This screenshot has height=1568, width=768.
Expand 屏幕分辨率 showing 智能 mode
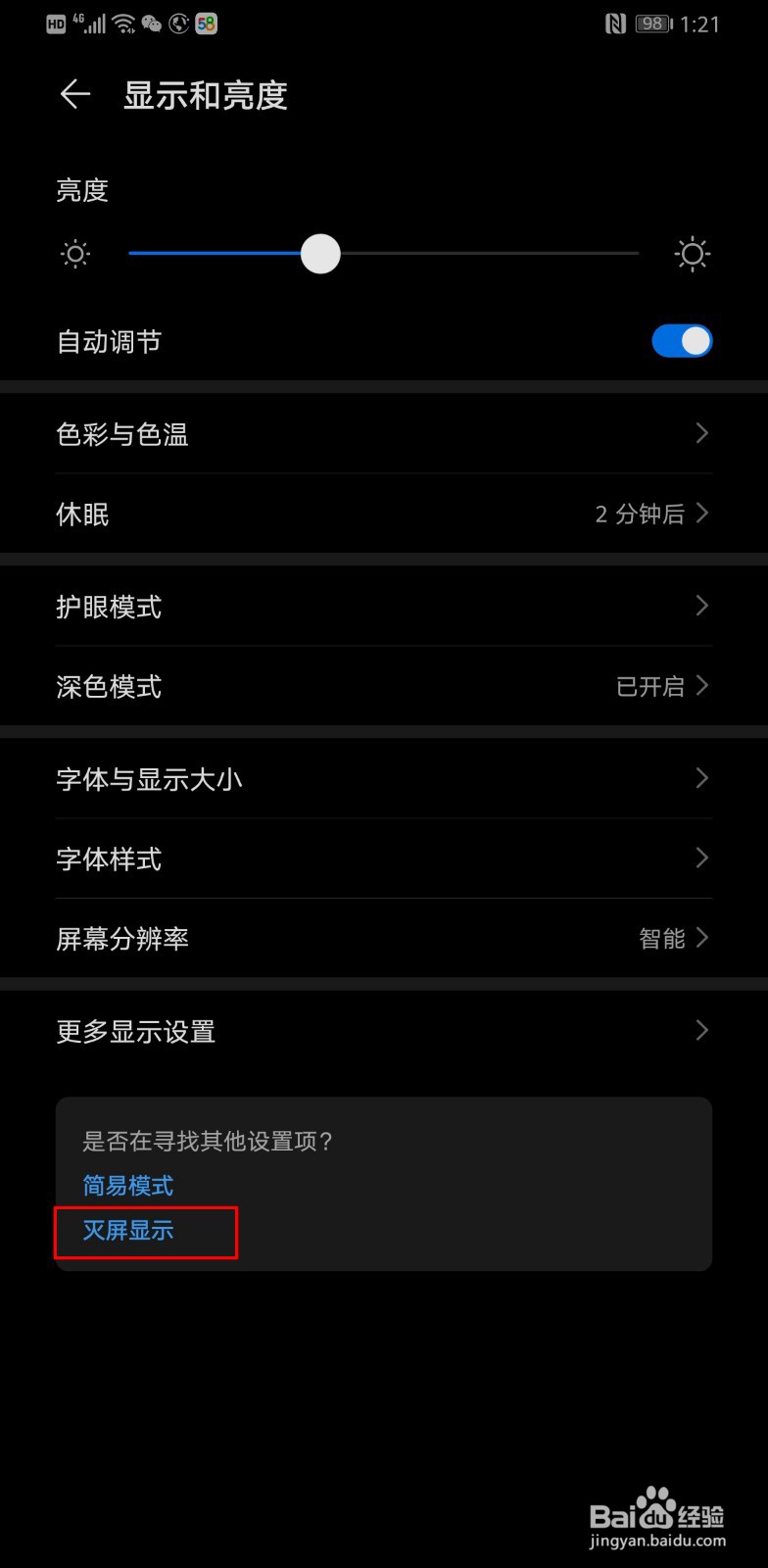pyautogui.click(x=384, y=939)
